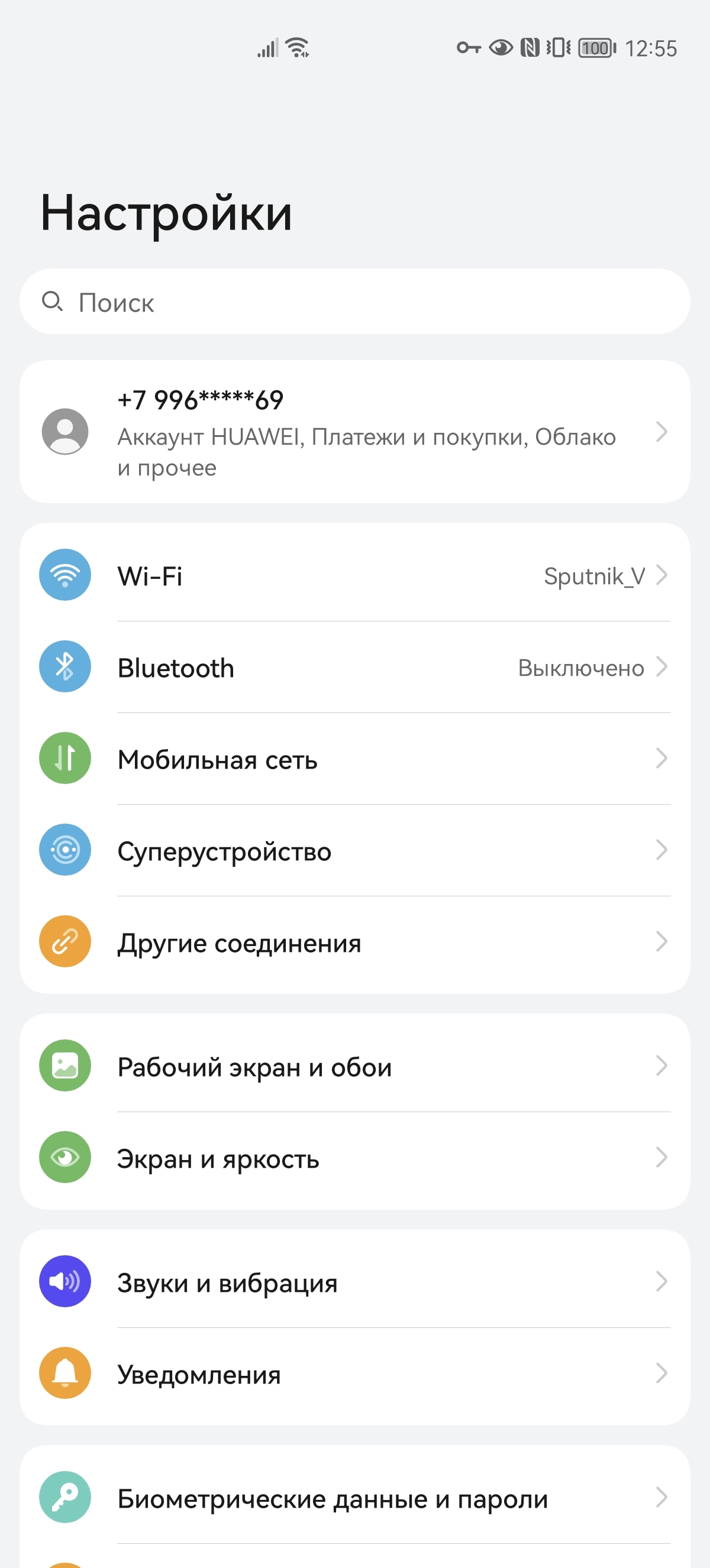Go to Экран и яркость
Viewport: 710px width, 1568px height.
point(354,1158)
